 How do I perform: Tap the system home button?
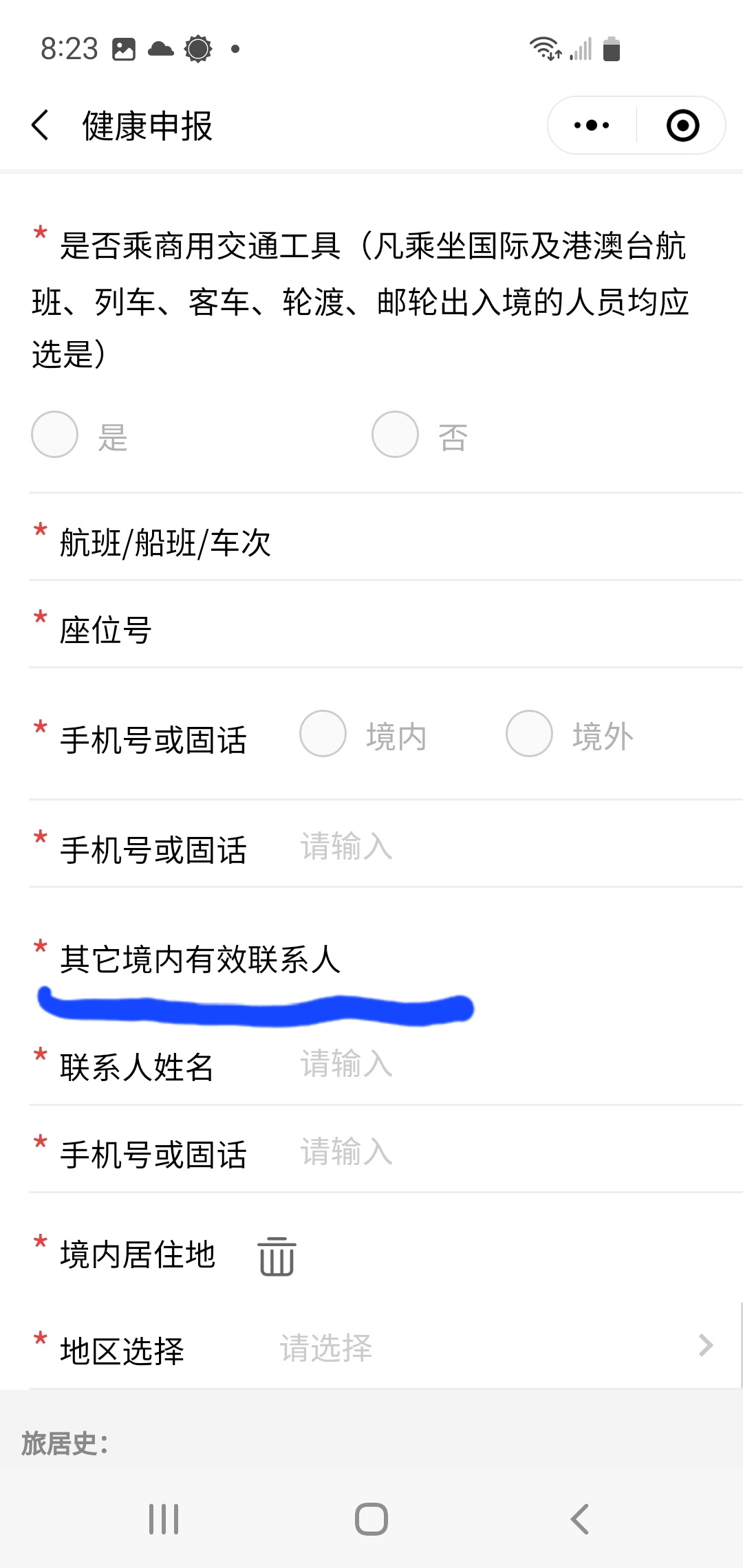[371, 1518]
